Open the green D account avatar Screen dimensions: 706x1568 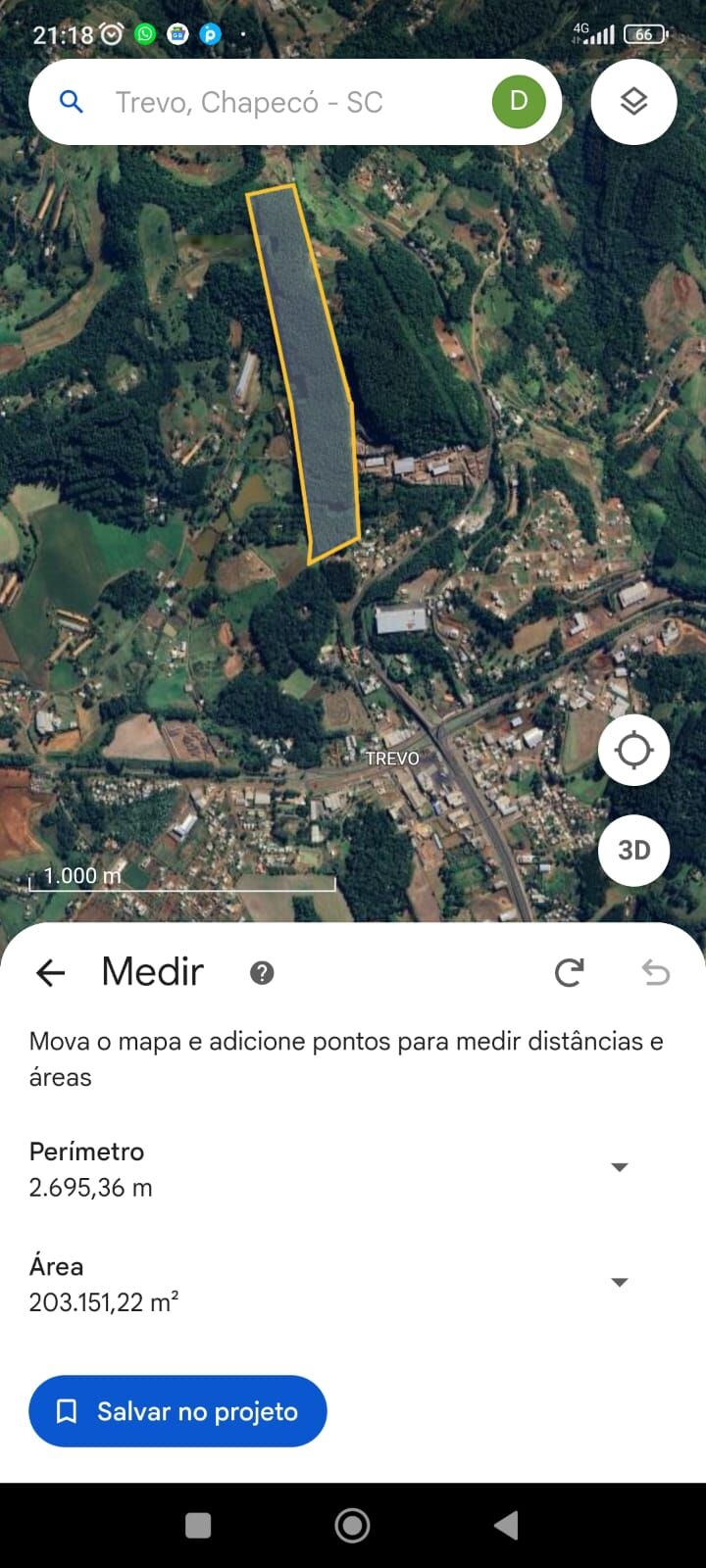tap(519, 101)
